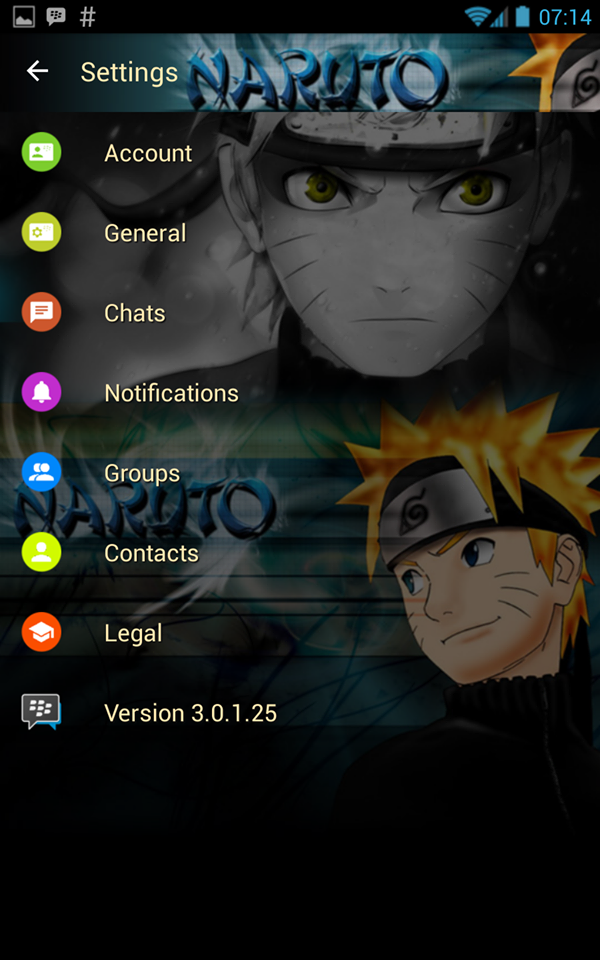Open Notifications settings
This screenshot has width=600, height=960.
click(x=171, y=393)
